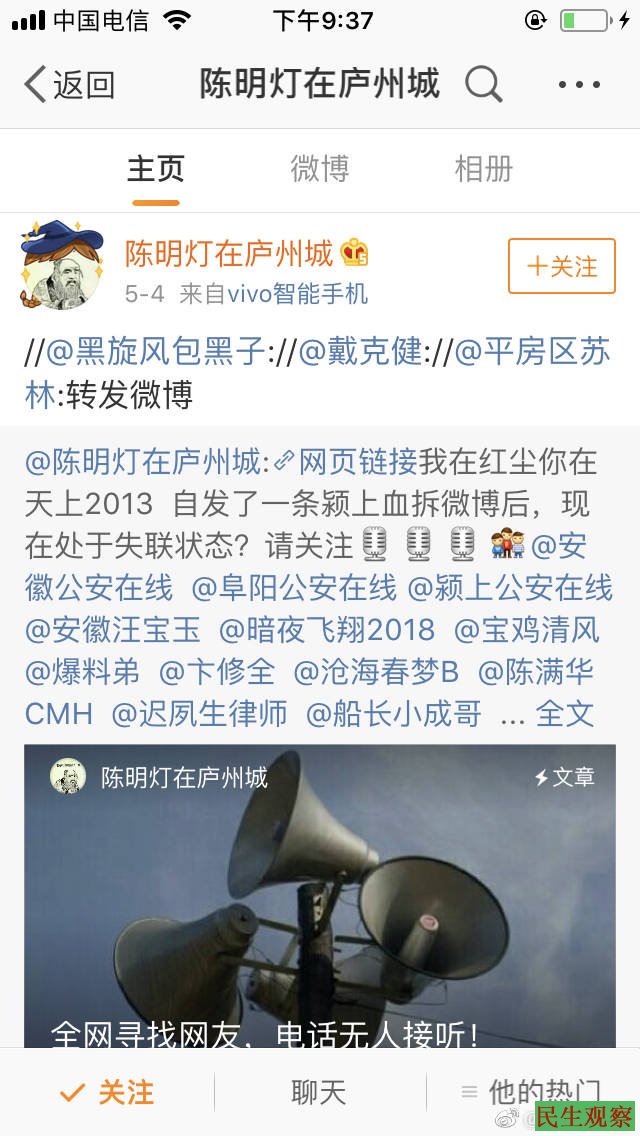Screen dimensions: 640x1136
Task: Open the three-dot overflow menu
Action: (x=579, y=85)
